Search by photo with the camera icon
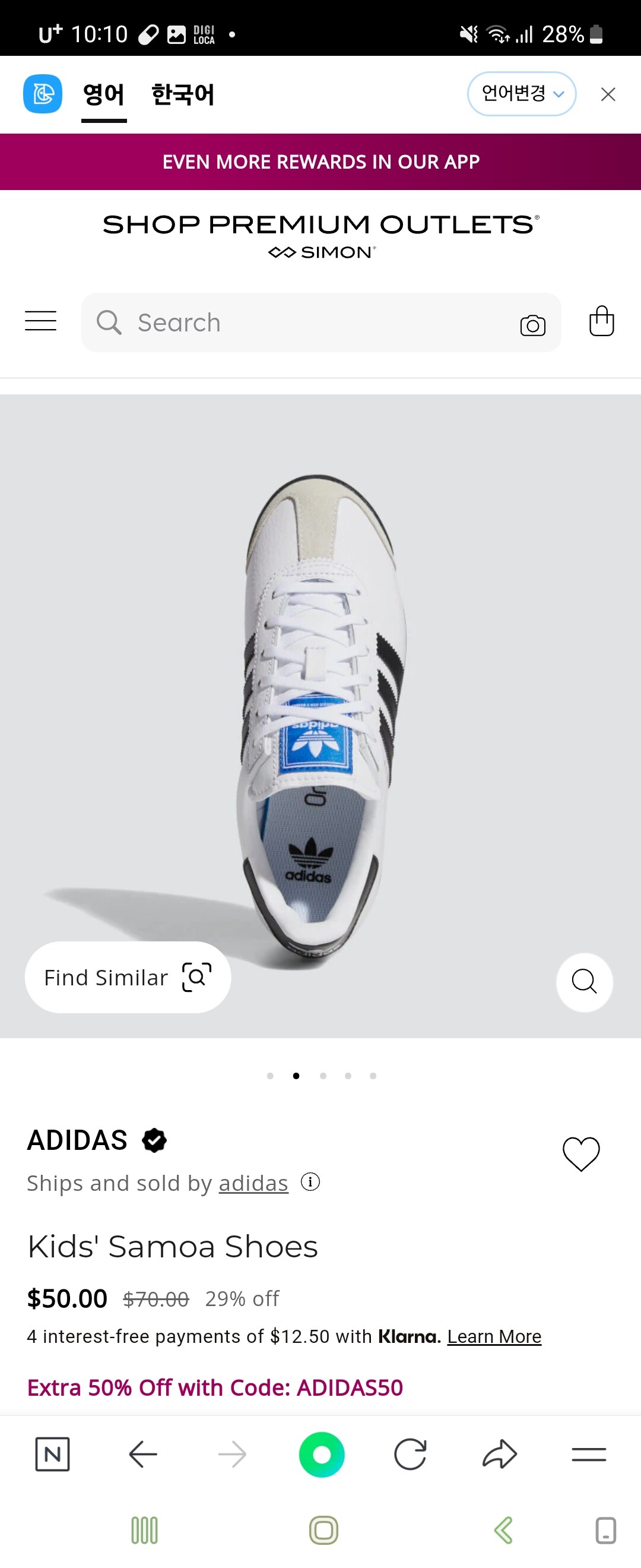 532,324
